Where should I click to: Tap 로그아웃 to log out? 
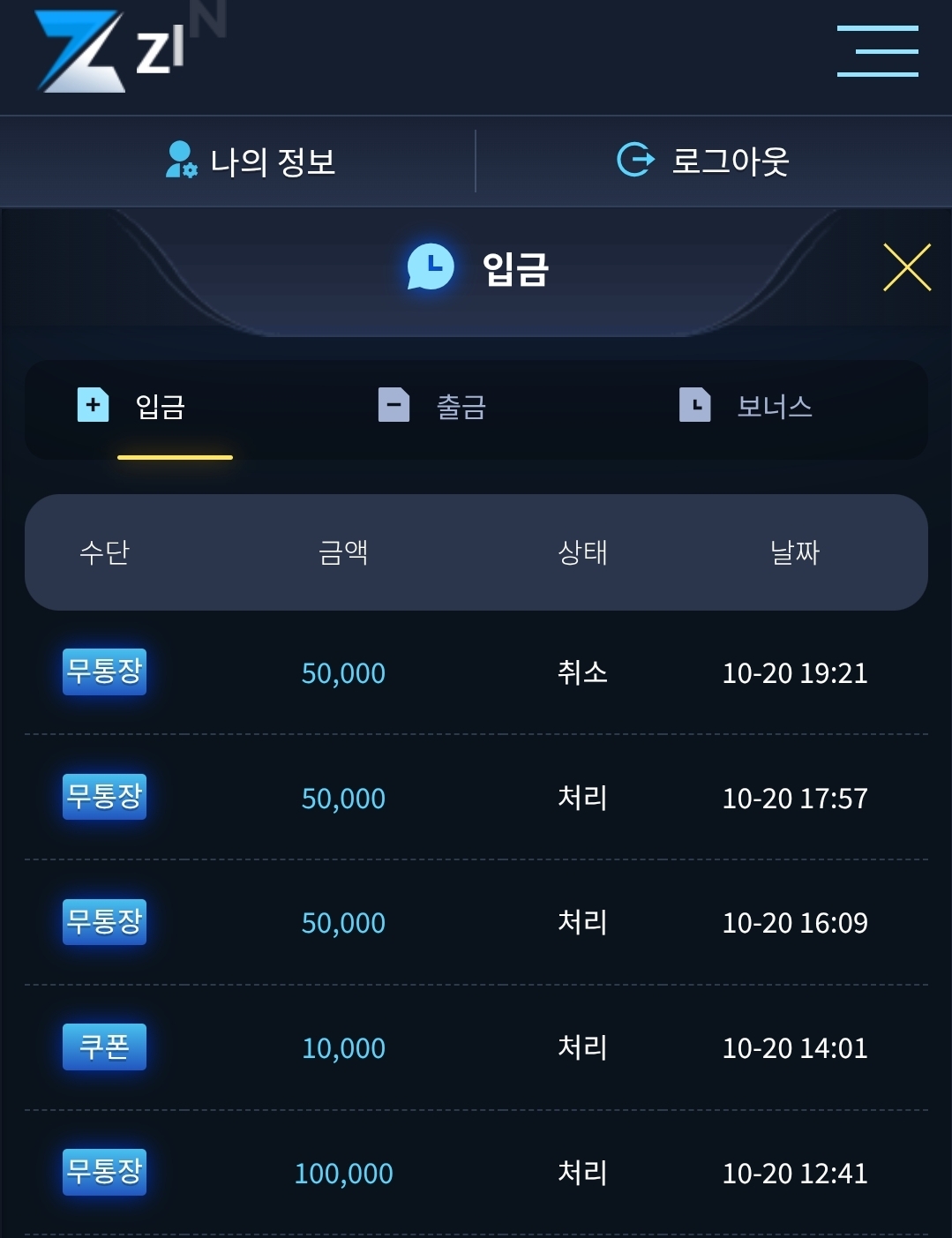coord(703,161)
